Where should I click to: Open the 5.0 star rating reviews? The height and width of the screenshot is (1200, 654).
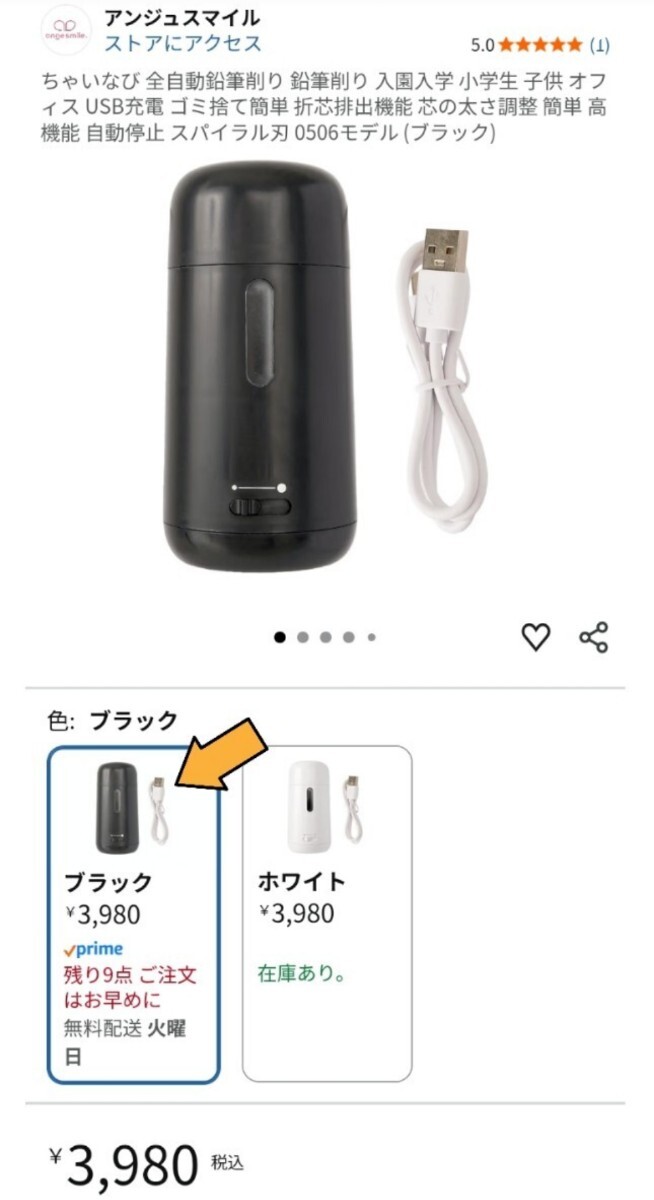point(540,44)
